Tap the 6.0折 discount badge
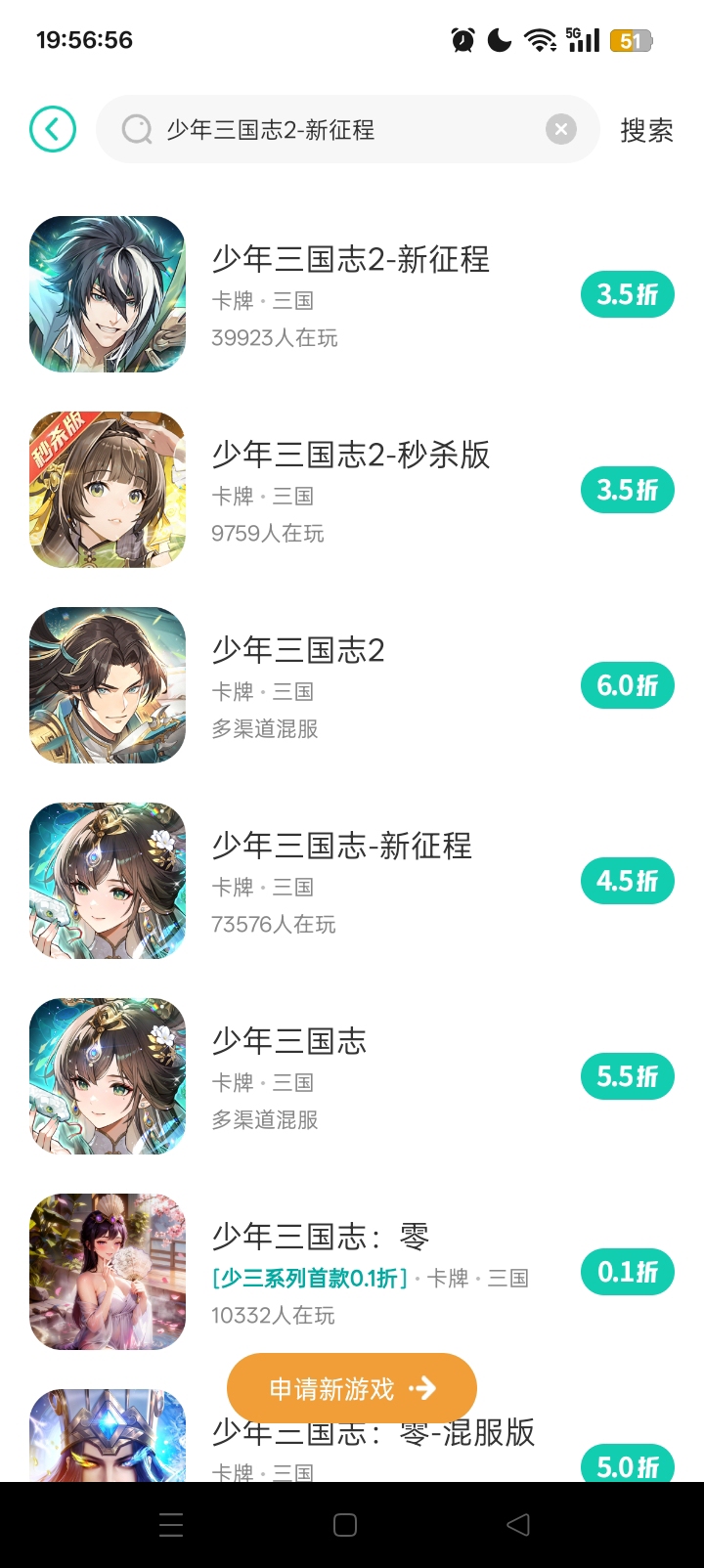Viewport: 704px width, 1568px height. (627, 685)
